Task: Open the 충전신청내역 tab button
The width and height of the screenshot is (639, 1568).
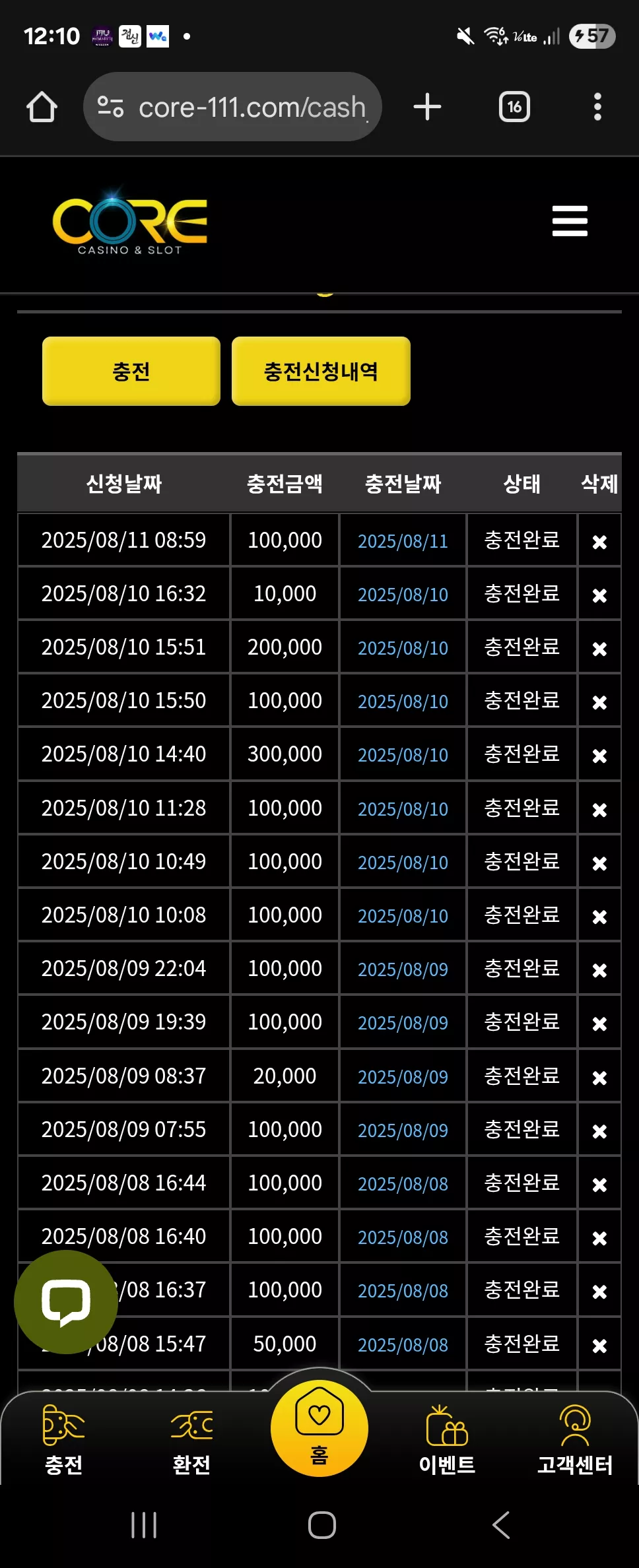Action: tap(321, 371)
